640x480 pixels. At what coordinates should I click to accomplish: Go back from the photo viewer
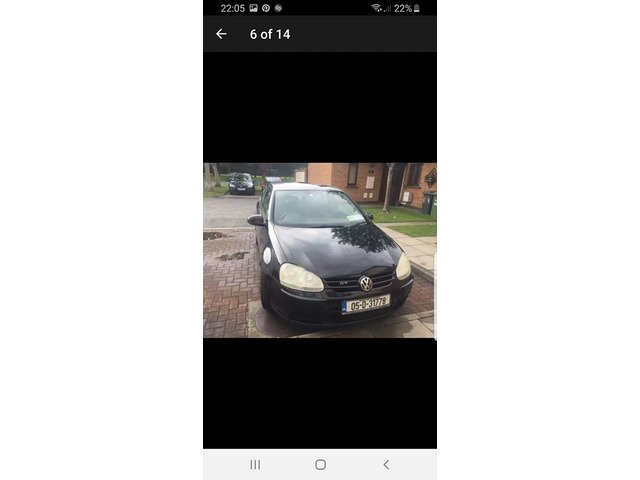221,34
